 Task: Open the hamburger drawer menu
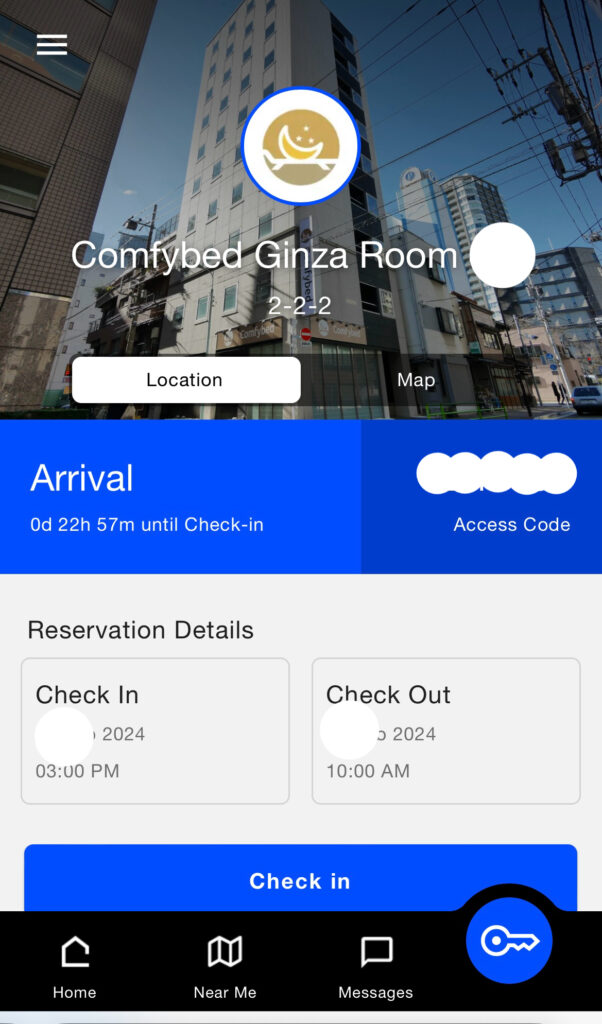click(52, 45)
